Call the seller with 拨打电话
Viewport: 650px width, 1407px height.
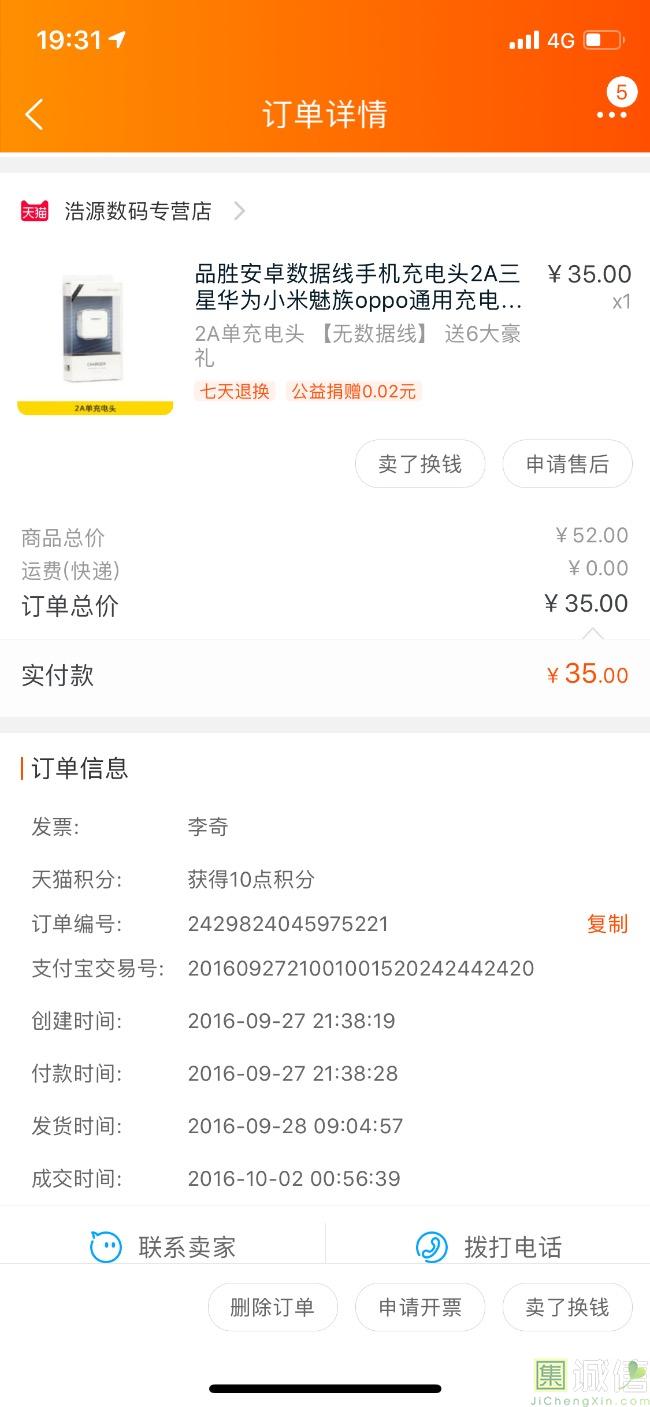(x=488, y=1247)
